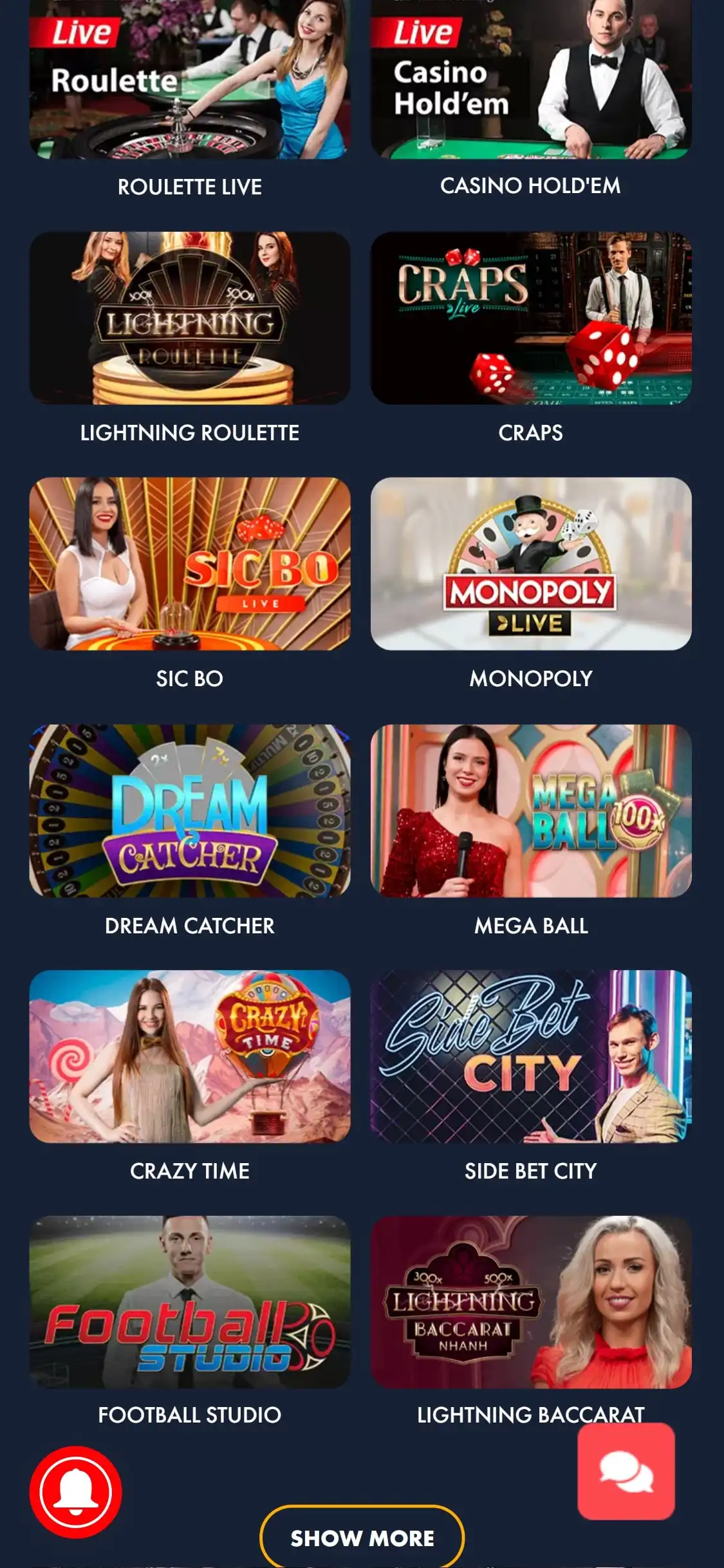Viewport: 724px width, 1568px height.
Task: Open the Roulette Live game
Action: 190,80
